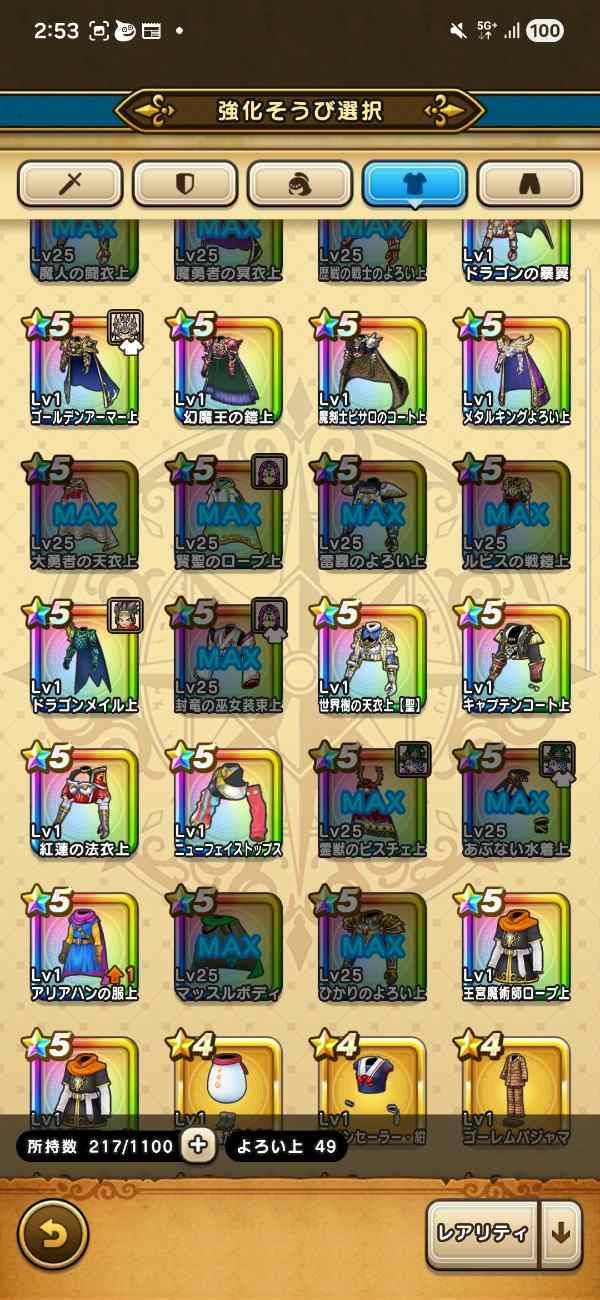Switch to the helmet category tab
The height and width of the screenshot is (1300, 600).
pos(300,184)
